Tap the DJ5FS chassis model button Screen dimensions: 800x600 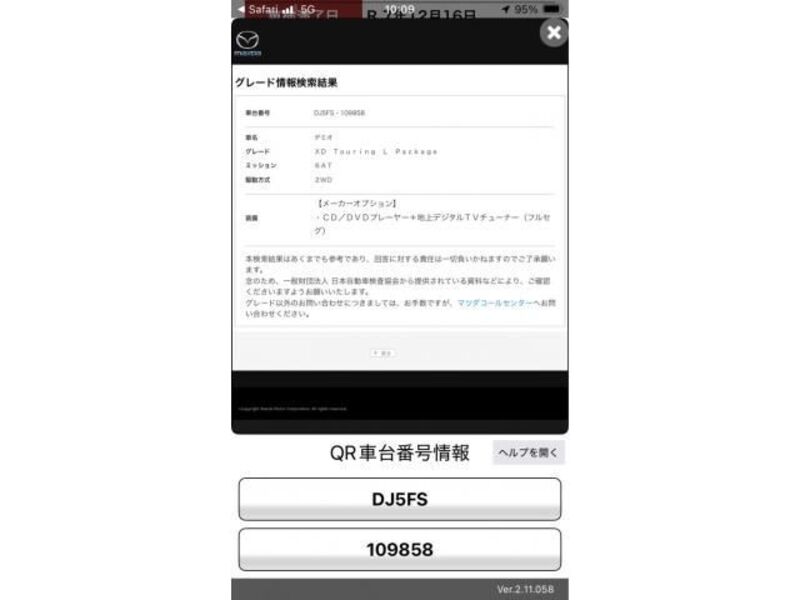point(399,499)
